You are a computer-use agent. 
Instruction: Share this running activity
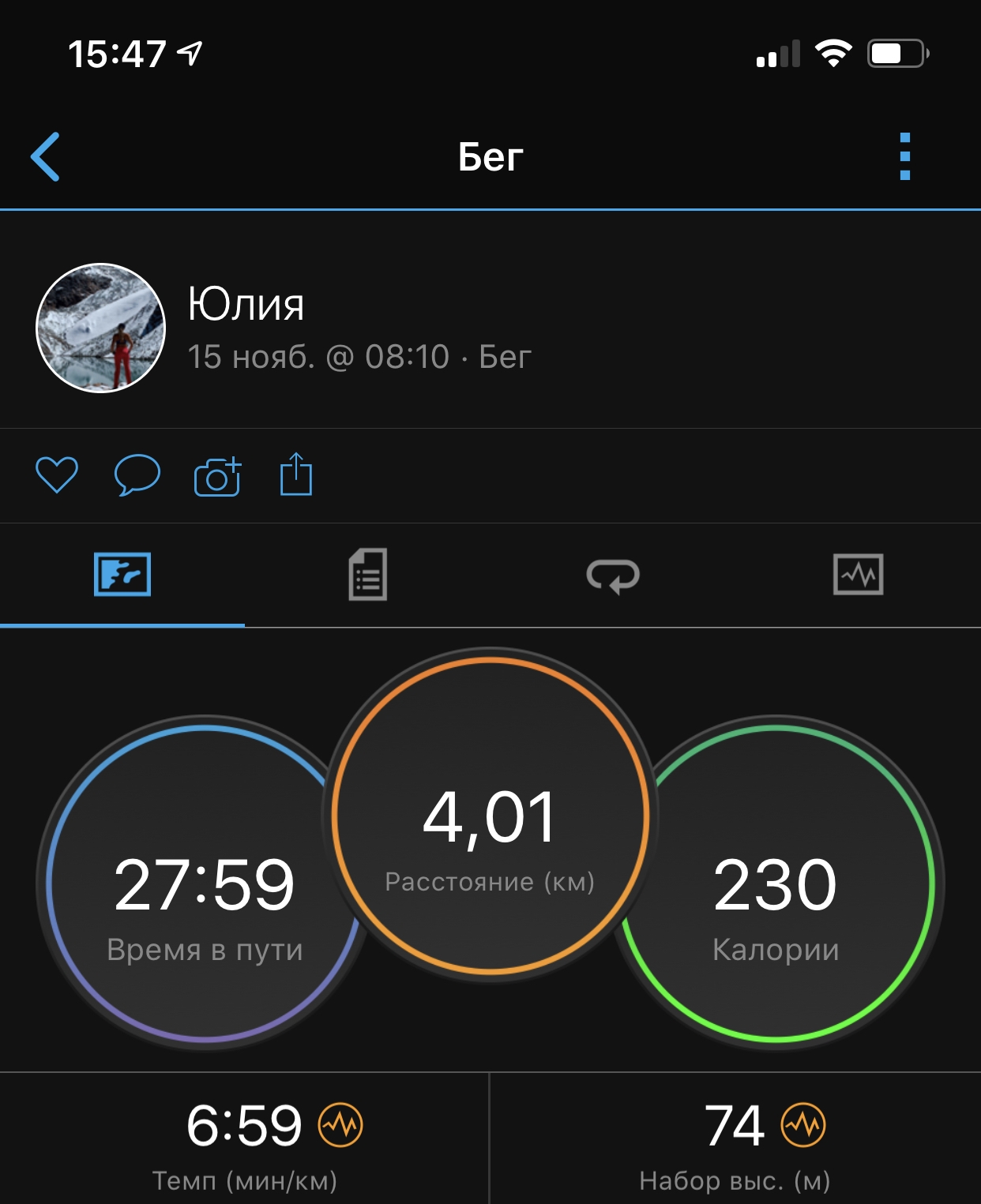click(x=296, y=474)
